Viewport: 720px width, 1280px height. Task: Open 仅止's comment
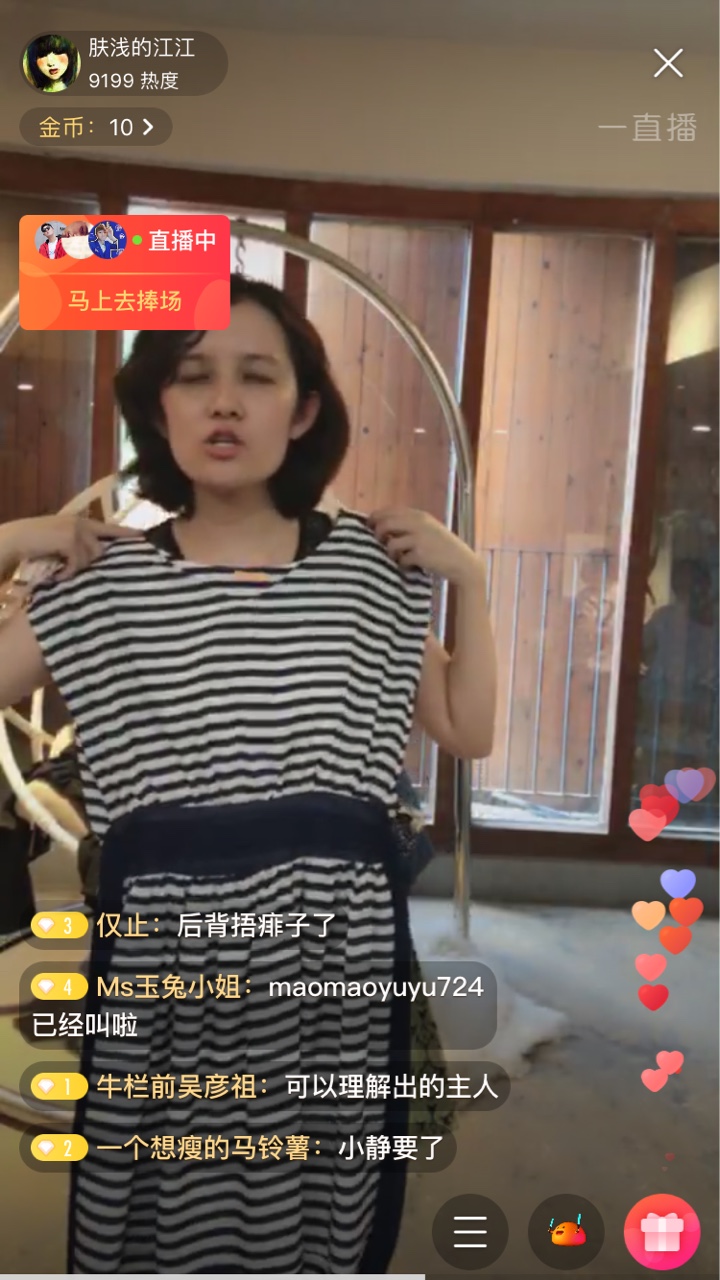click(184, 925)
